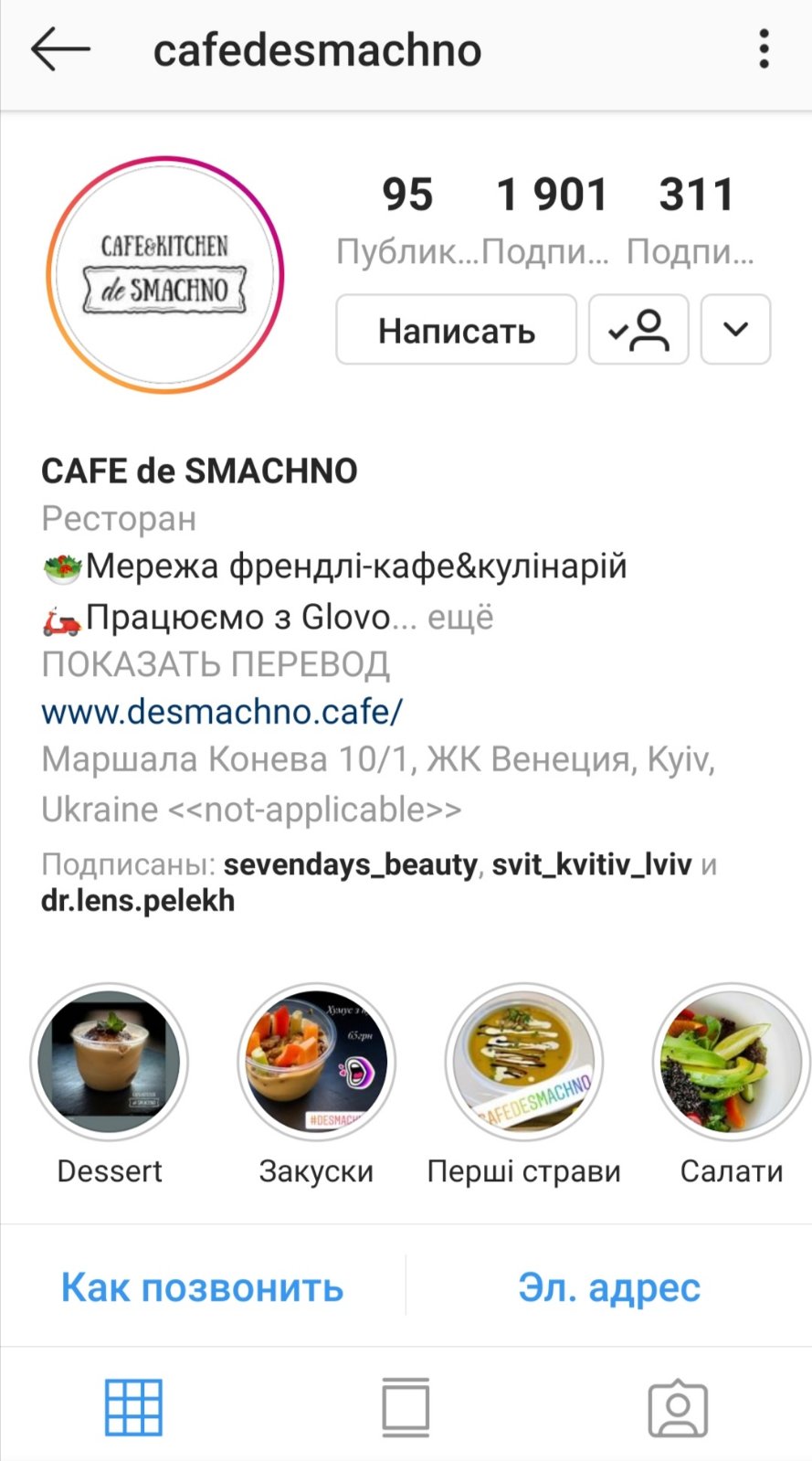Open the three-dot overflow menu
Viewport: 812px width, 1461px height.
coord(764,49)
